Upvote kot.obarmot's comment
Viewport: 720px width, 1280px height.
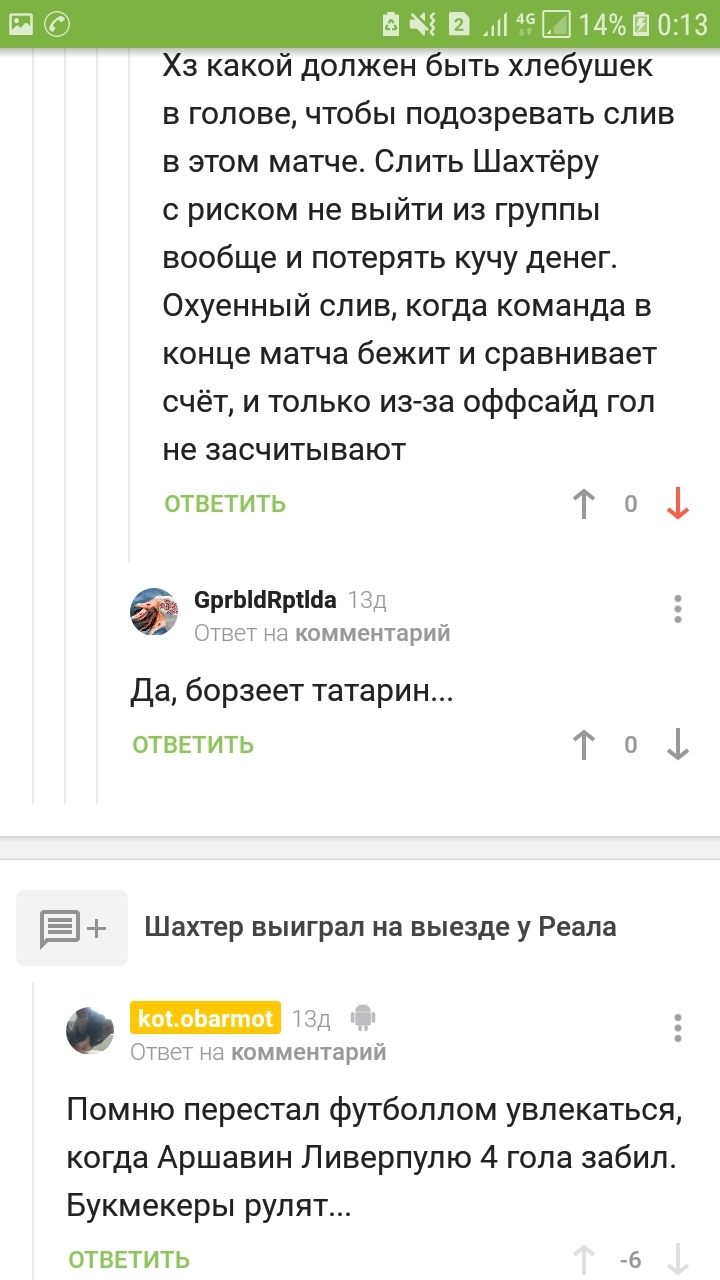[584, 1259]
